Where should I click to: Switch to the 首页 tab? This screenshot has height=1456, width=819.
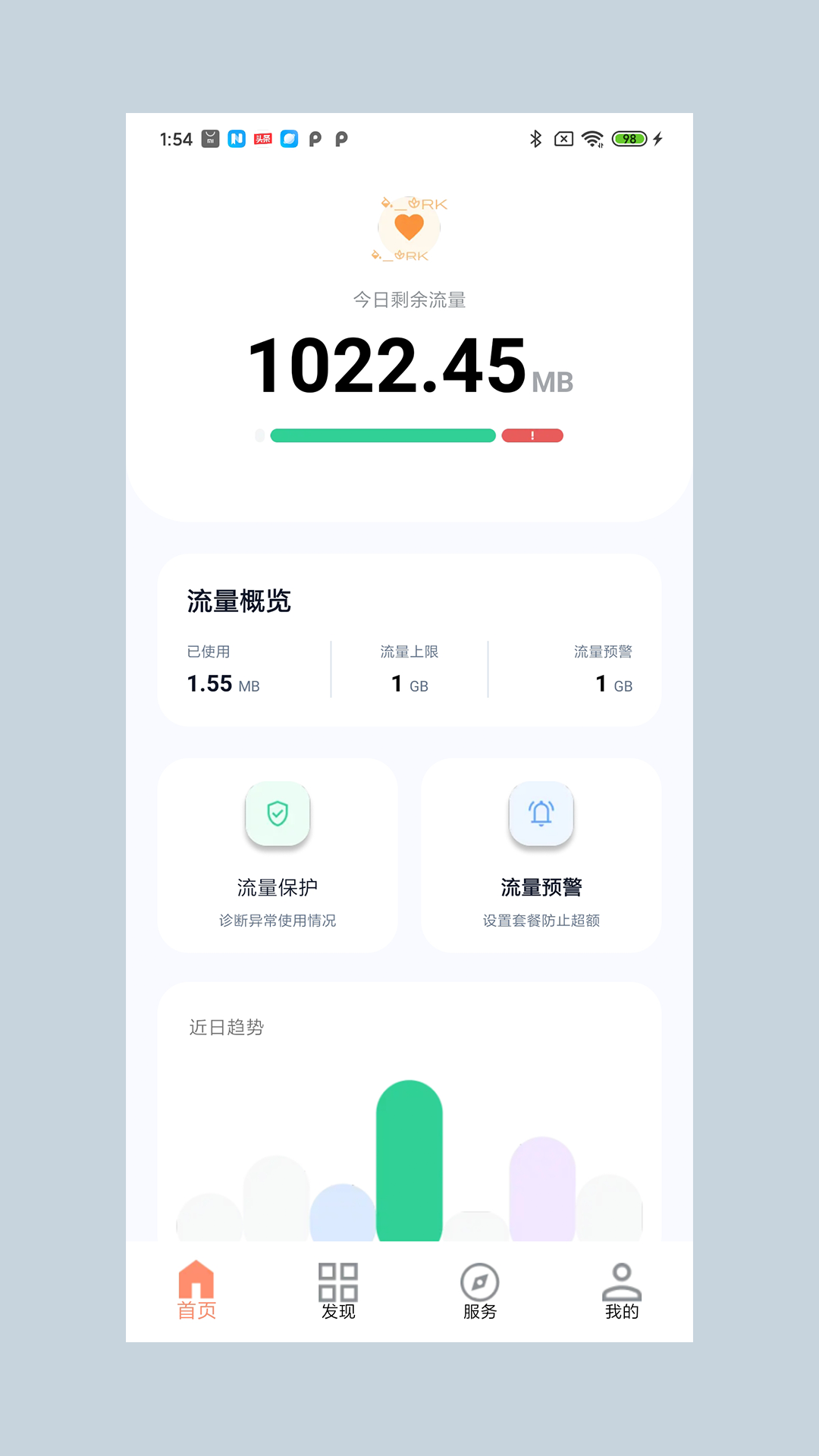pos(197,1289)
